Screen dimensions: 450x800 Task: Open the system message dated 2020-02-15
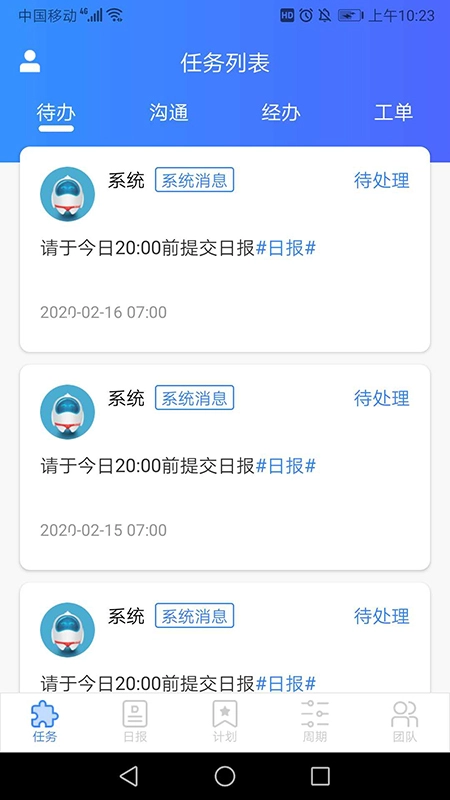coord(225,467)
